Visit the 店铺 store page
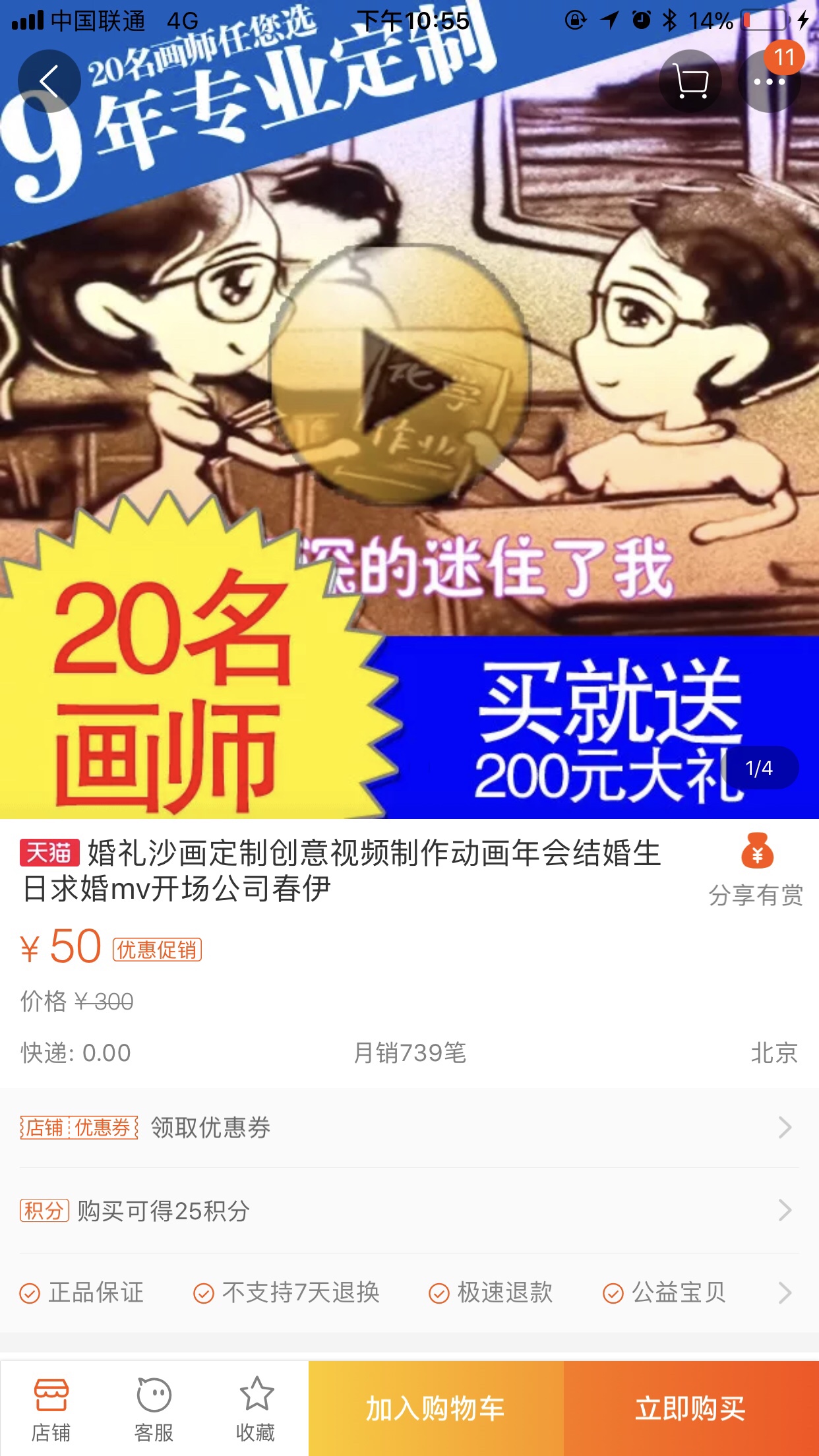Image resolution: width=819 pixels, height=1456 pixels. click(51, 1409)
